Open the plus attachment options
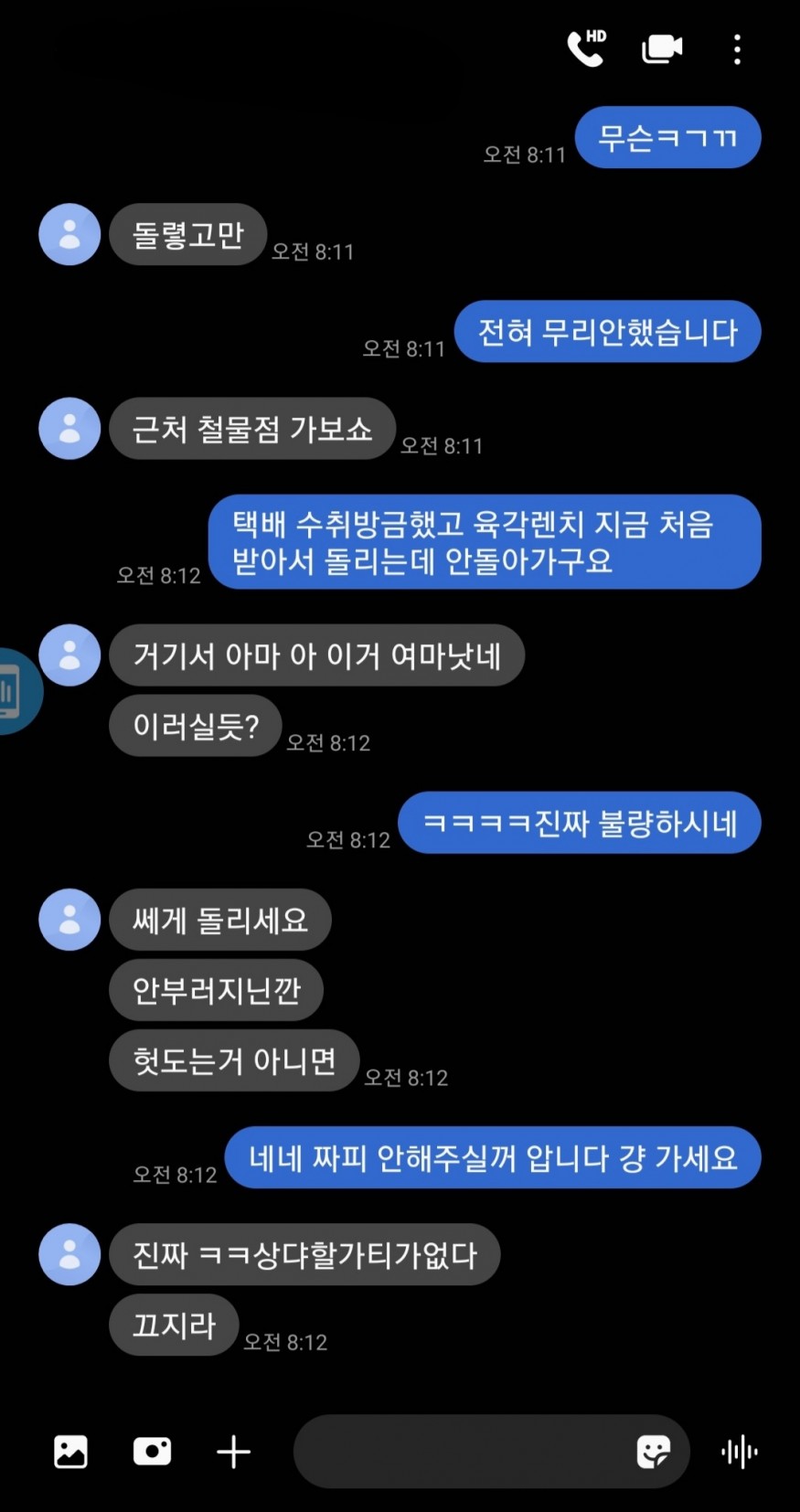Viewport: 800px width, 1512px height. [x=233, y=1452]
